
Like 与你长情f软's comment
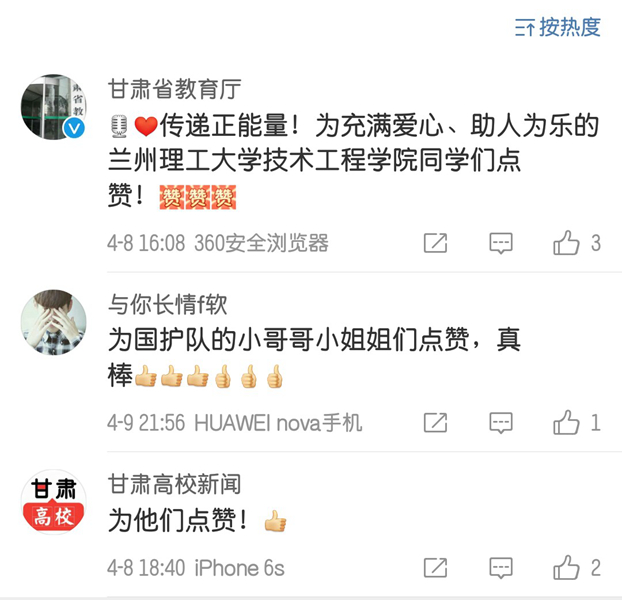567,423
